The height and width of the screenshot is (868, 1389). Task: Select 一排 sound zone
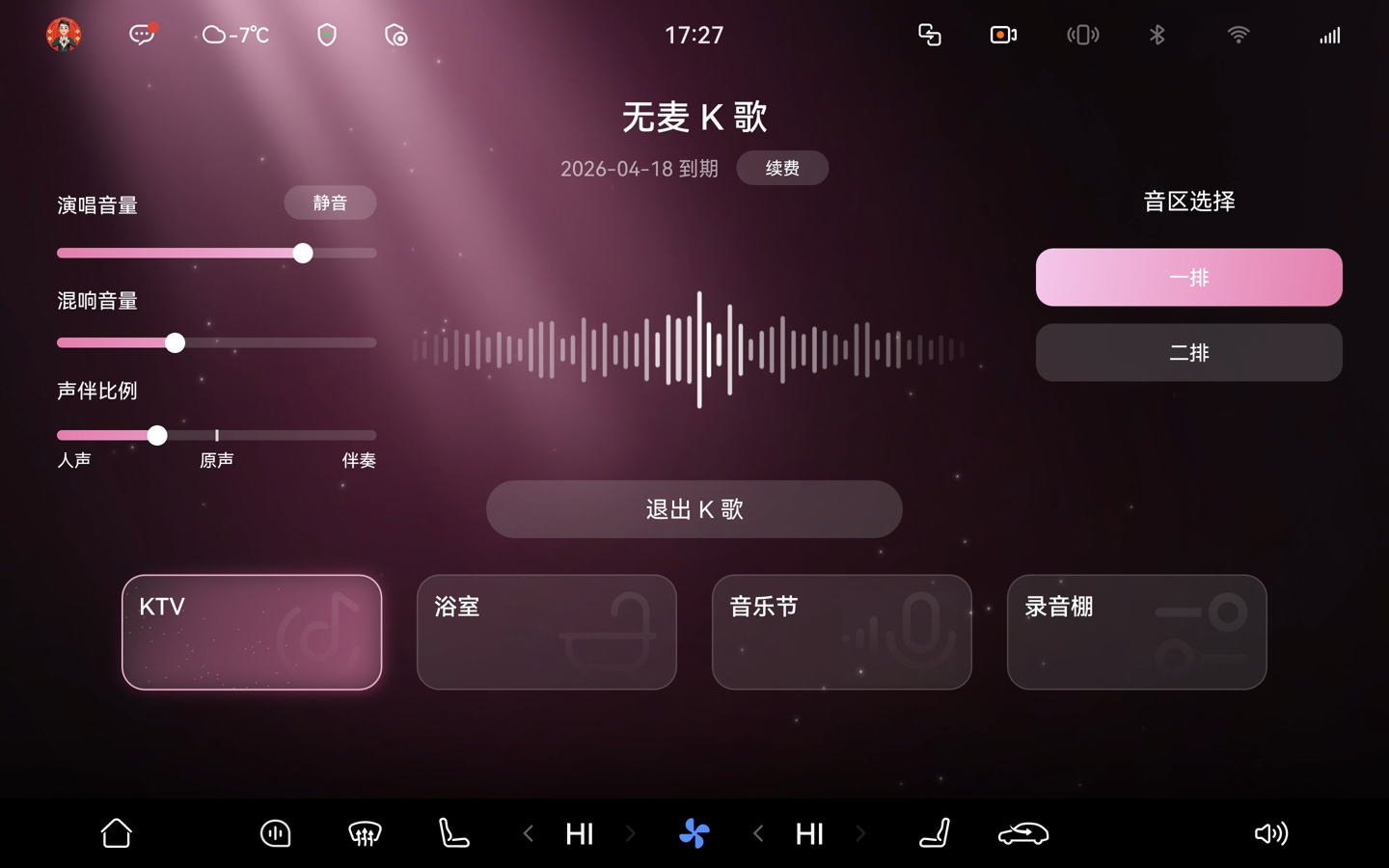click(x=1188, y=278)
